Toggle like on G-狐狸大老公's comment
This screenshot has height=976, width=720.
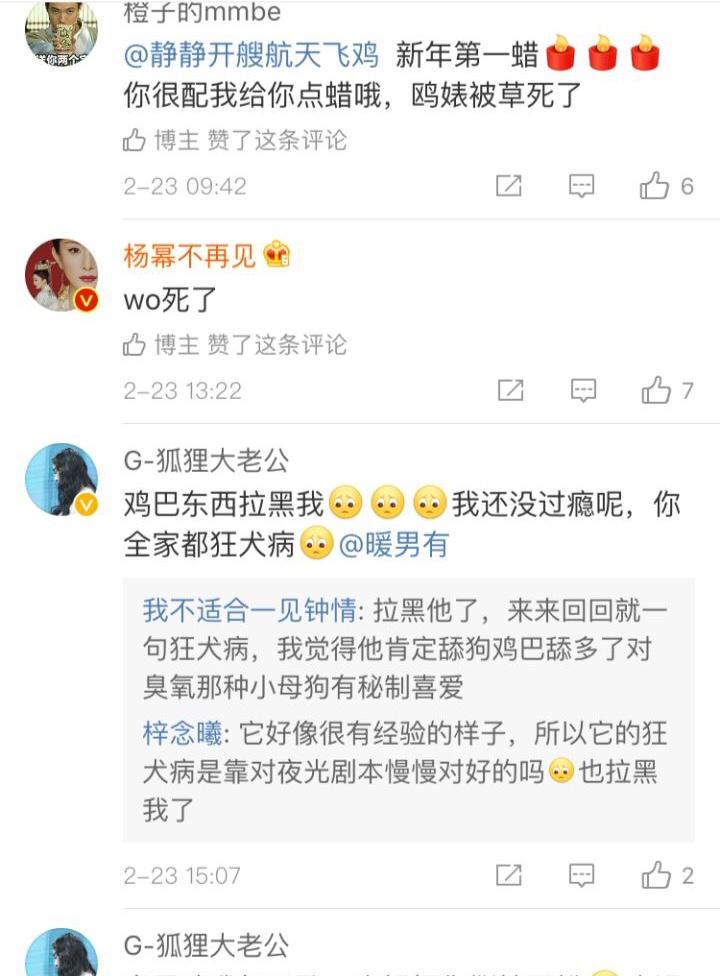click(x=657, y=871)
